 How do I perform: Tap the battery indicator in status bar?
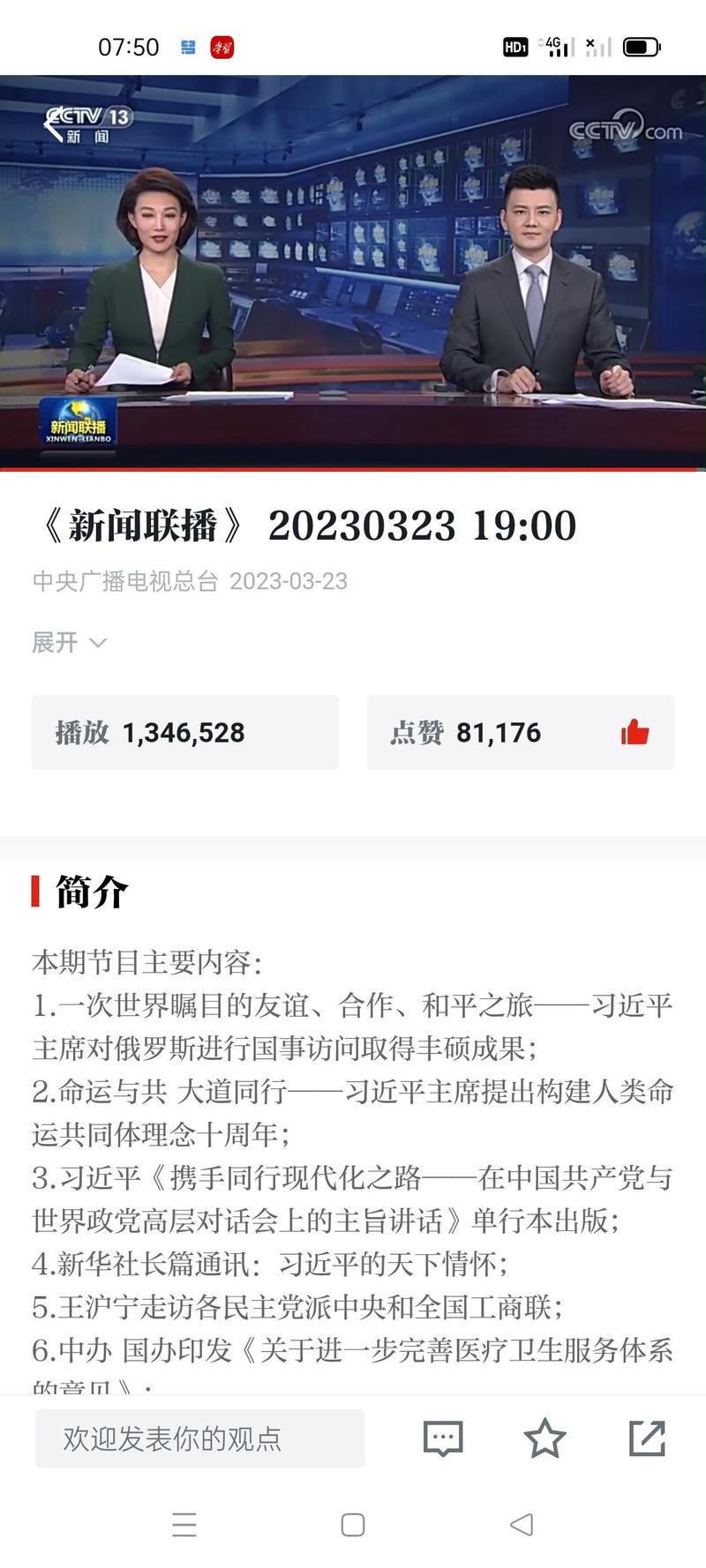(x=642, y=46)
